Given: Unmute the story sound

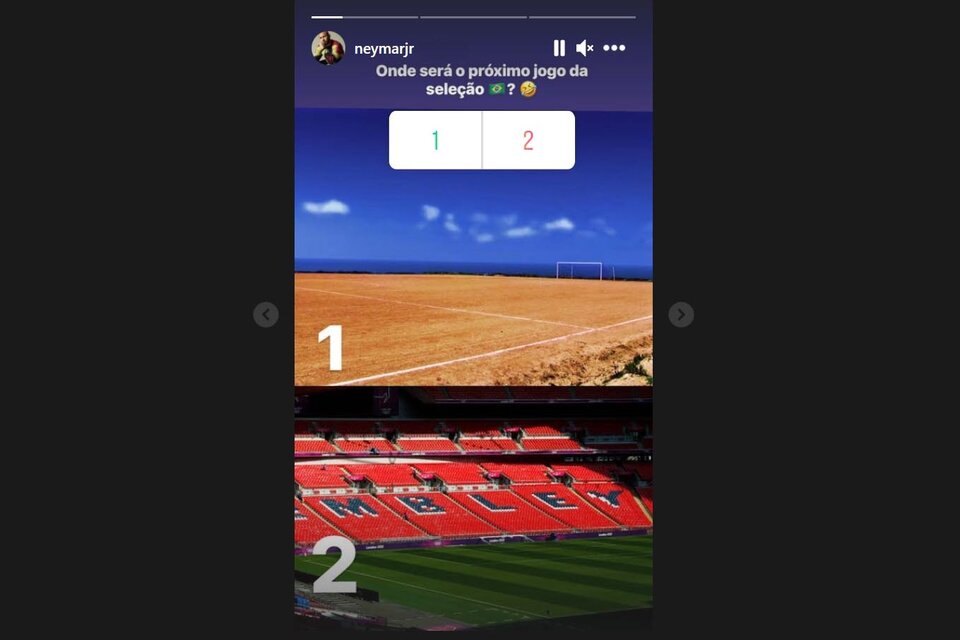Looking at the screenshot, I should point(585,48).
